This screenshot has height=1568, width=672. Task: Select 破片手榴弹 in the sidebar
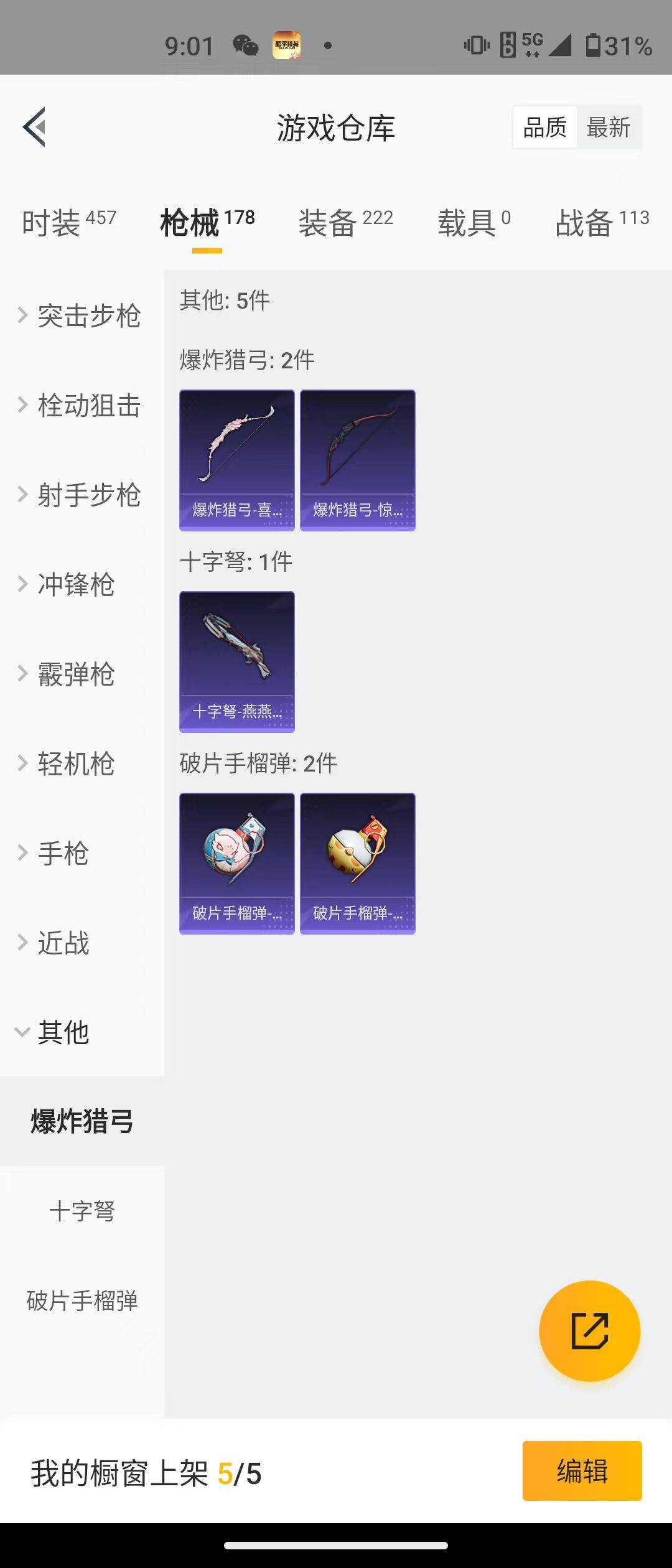coord(82,1300)
